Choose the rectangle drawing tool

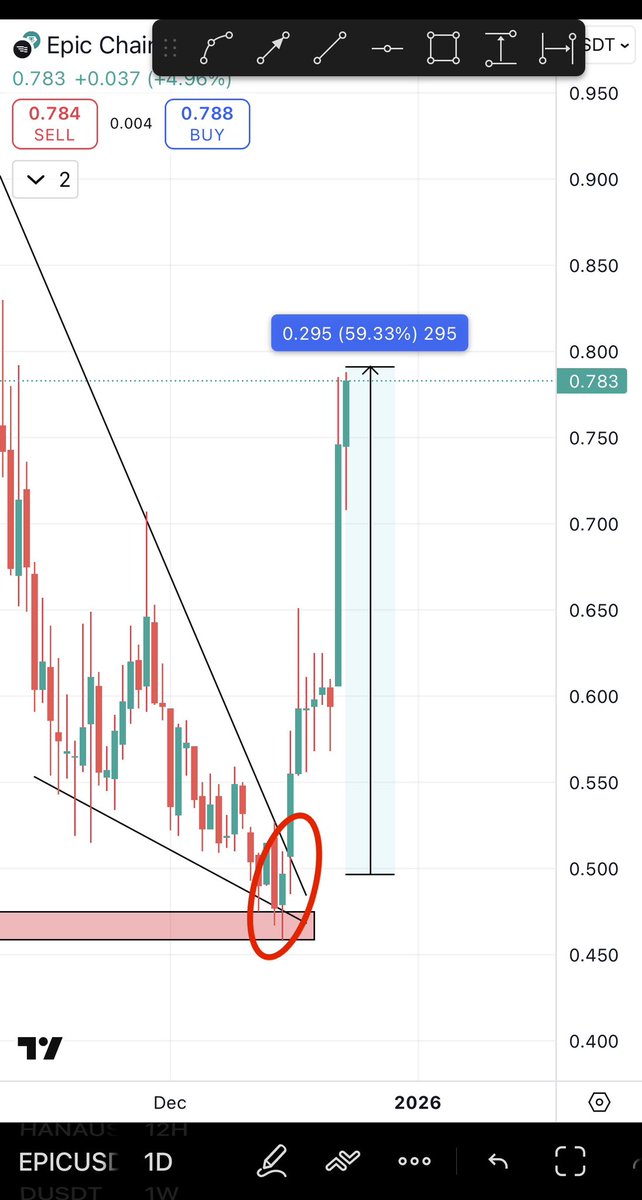(x=443, y=47)
